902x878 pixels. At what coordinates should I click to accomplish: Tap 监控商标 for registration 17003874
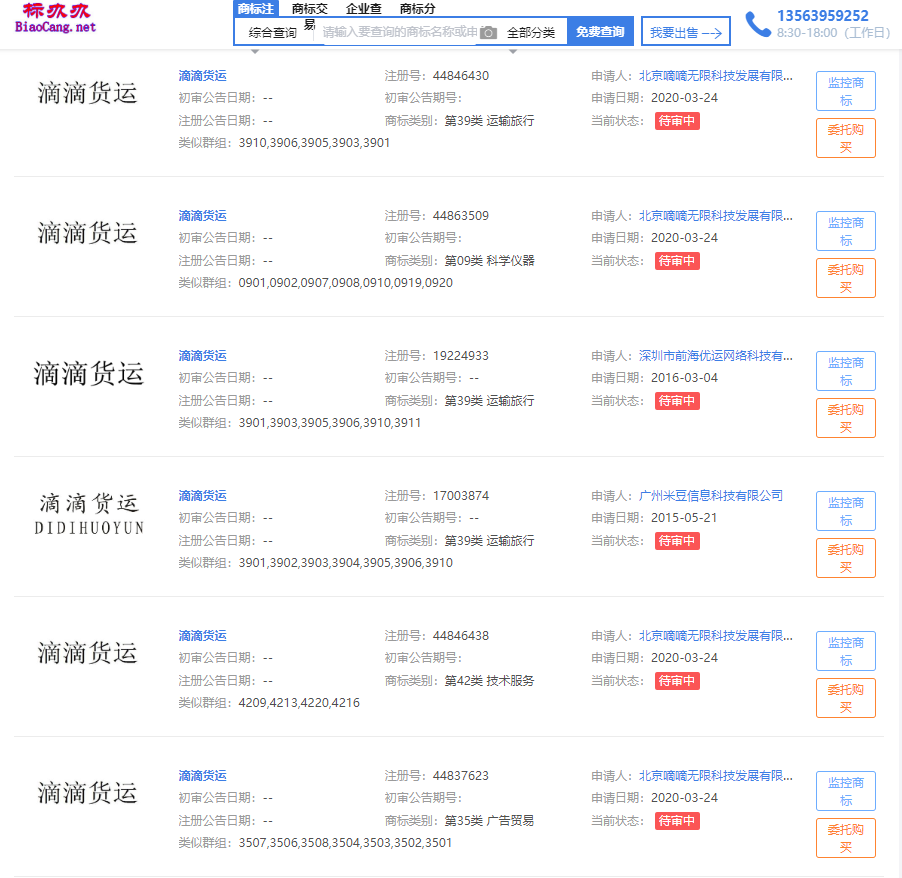(845, 511)
